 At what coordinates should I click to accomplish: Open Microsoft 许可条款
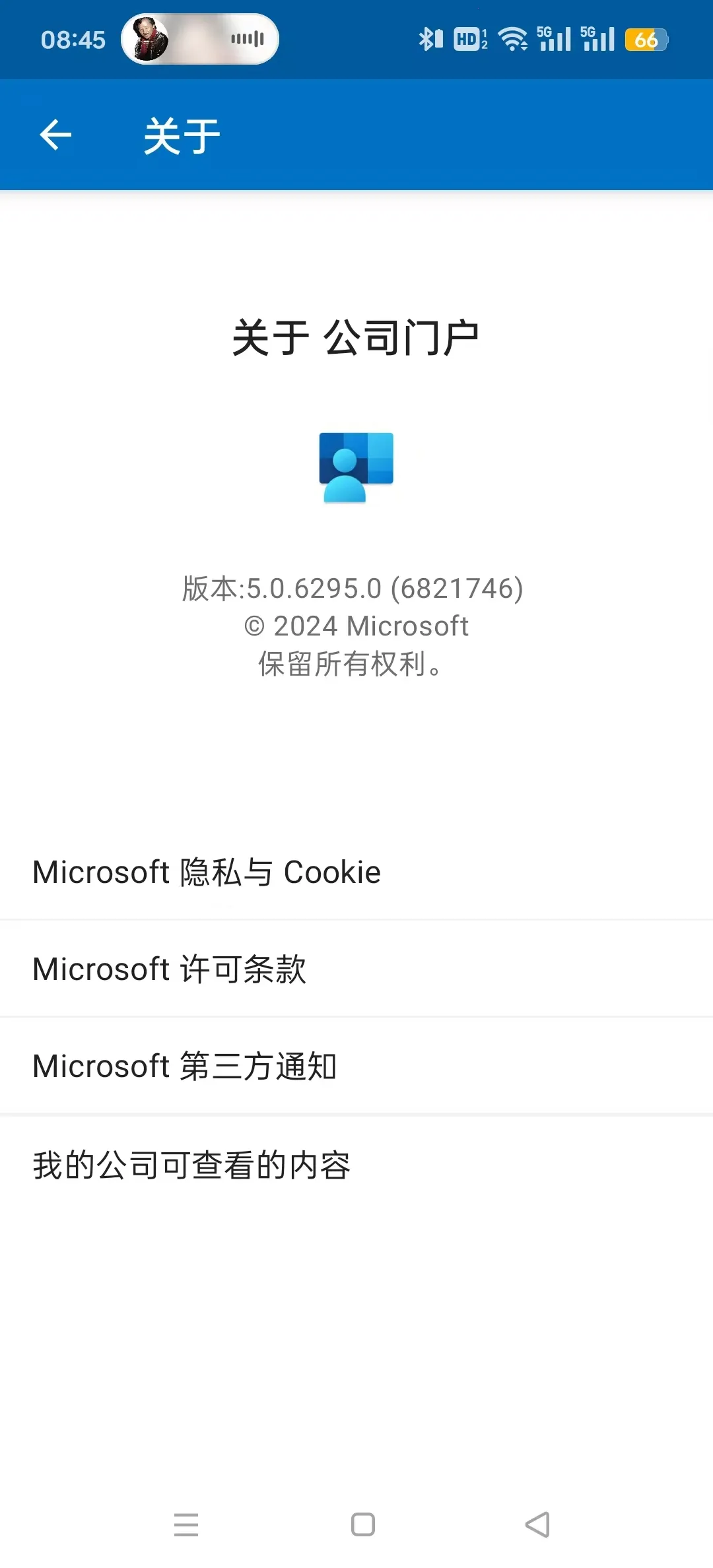(169, 968)
